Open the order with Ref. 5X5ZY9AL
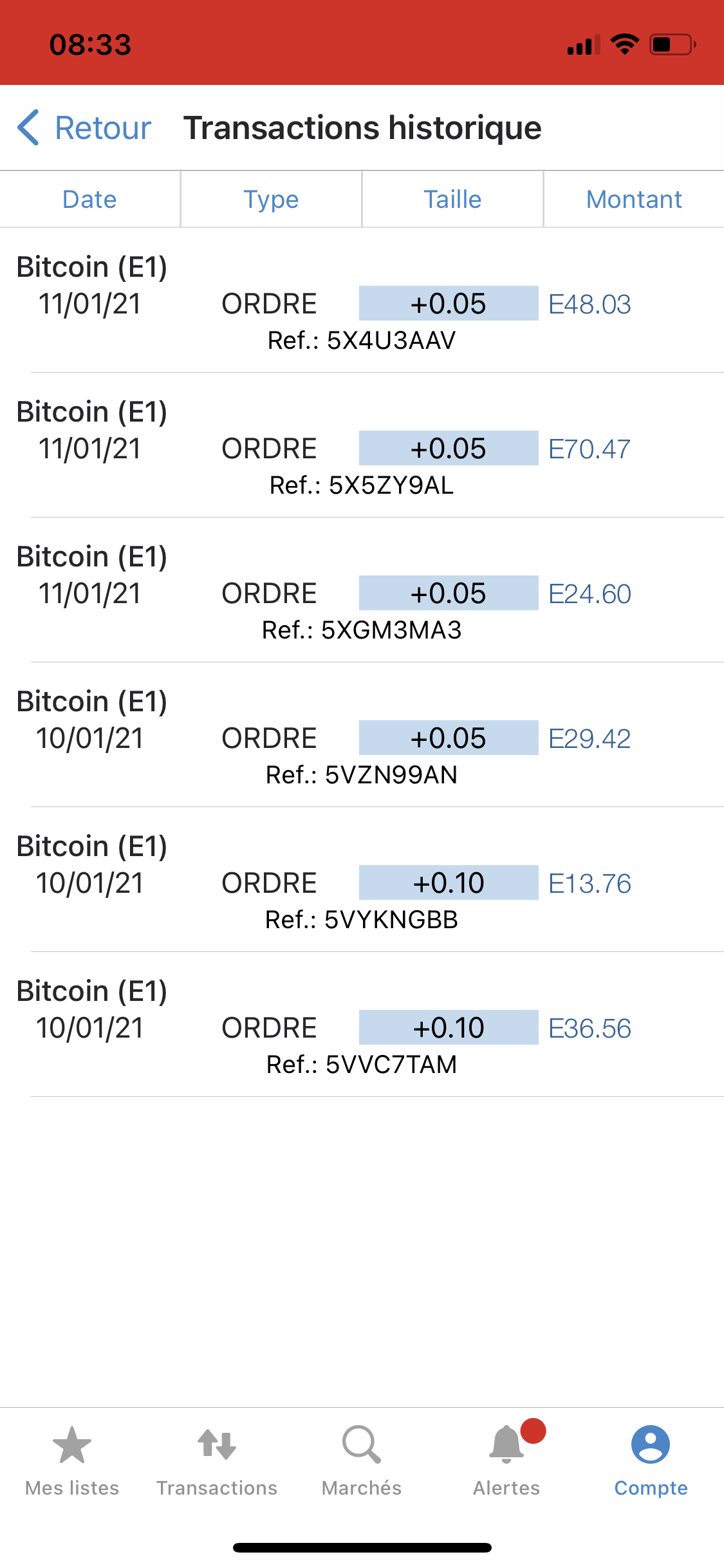Viewport: 724px width, 1568px height. coord(362,448)
